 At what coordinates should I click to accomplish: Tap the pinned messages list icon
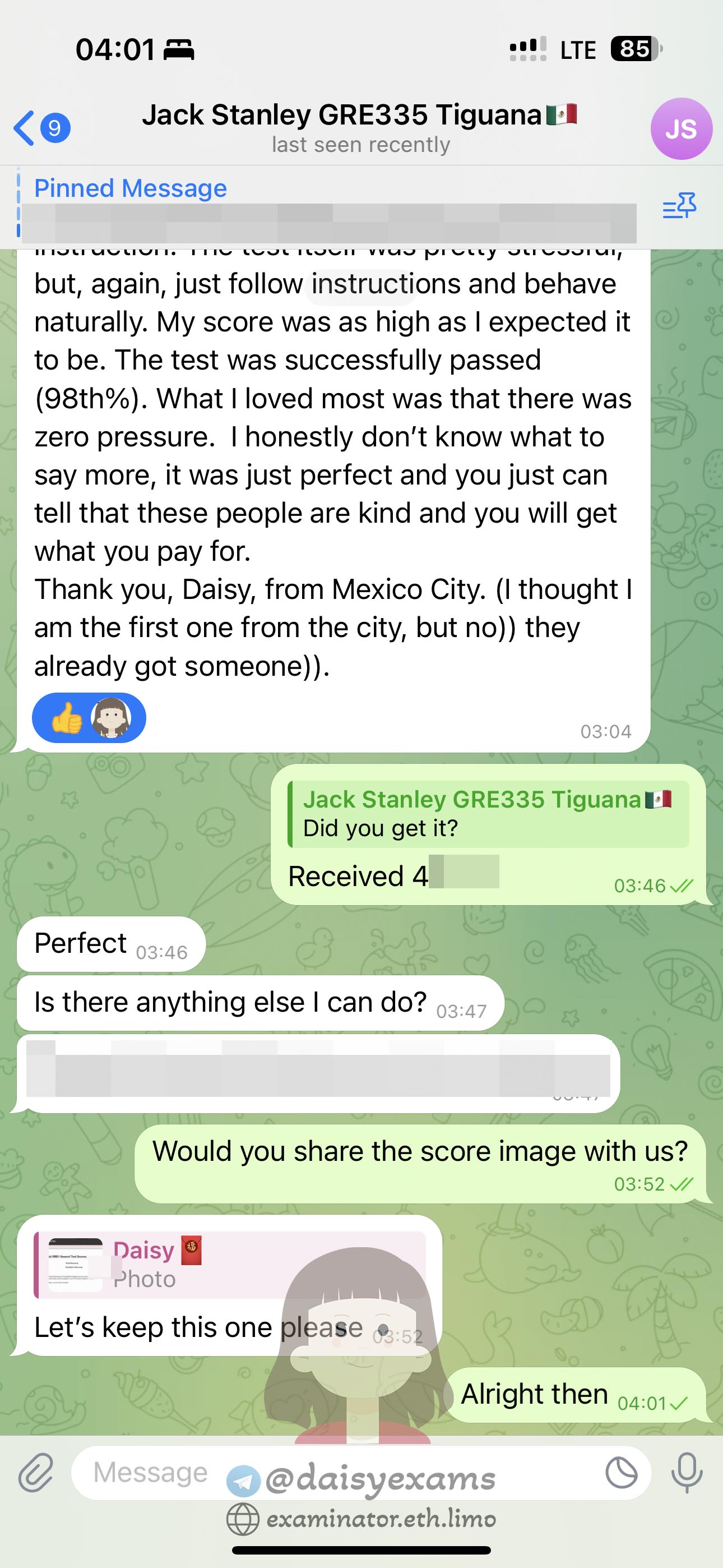point(678,207)
